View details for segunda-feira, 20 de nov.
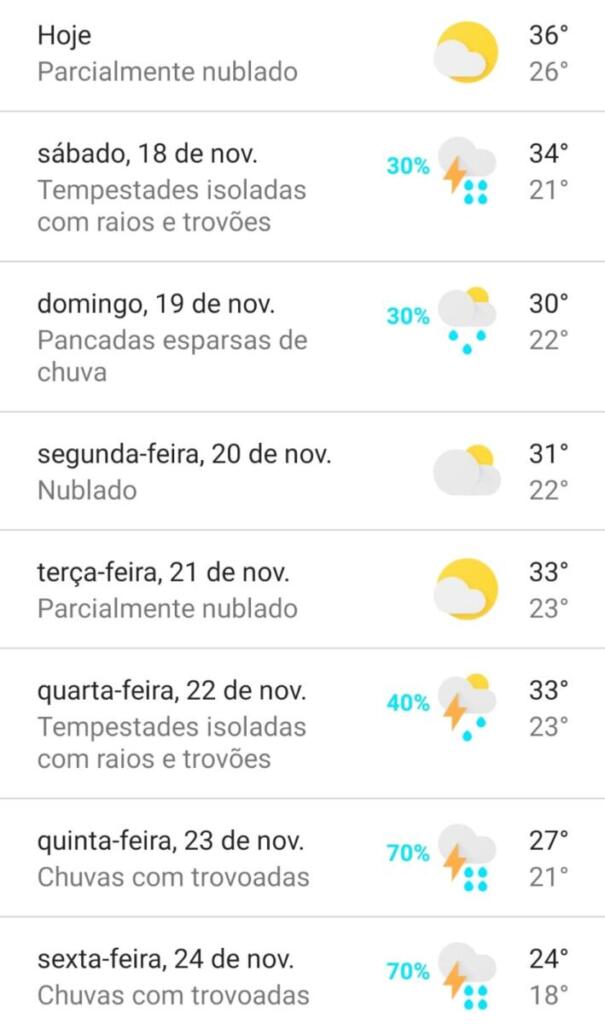The image size is (605, 1024). tap(300, 471)
